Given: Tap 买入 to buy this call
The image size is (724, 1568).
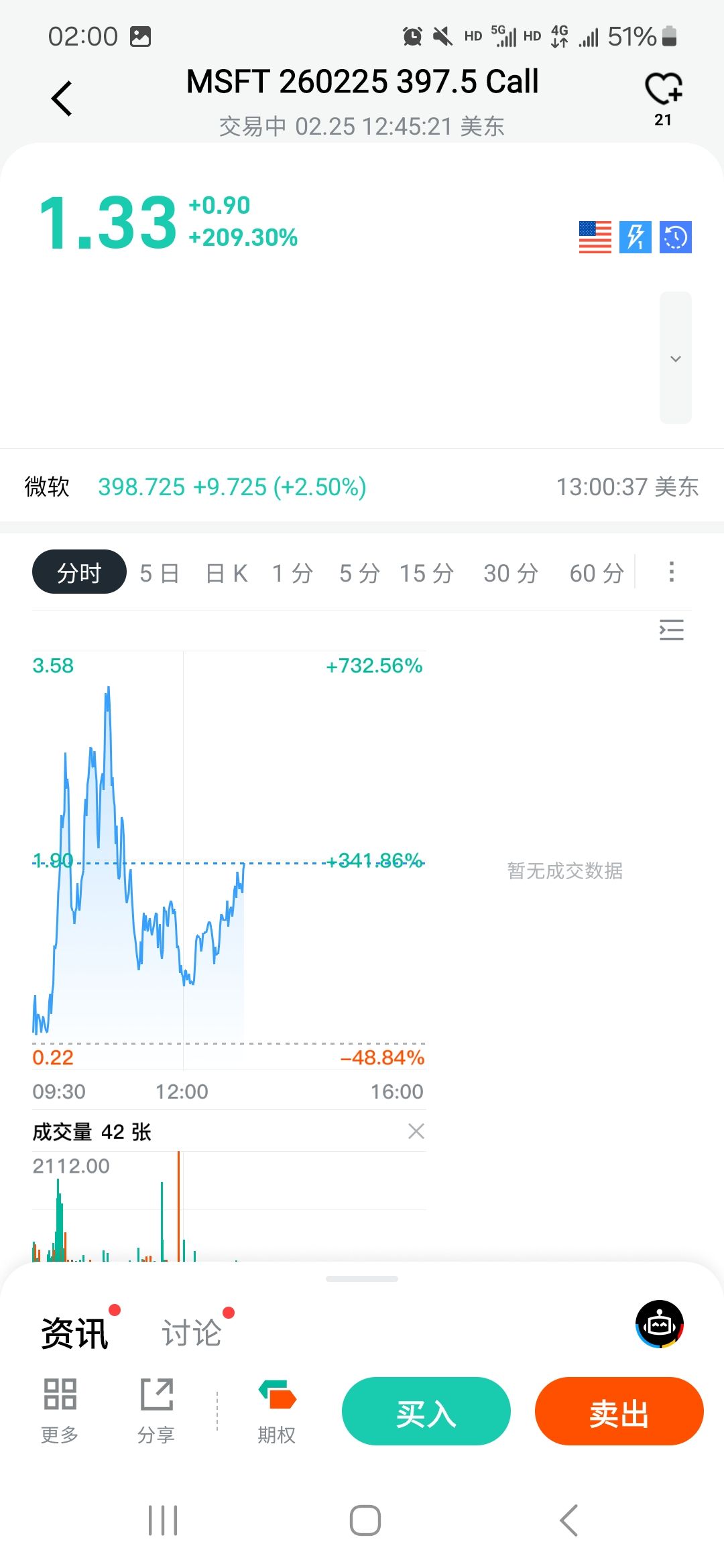Looking at the screenshot, I should coord(426,1411).
